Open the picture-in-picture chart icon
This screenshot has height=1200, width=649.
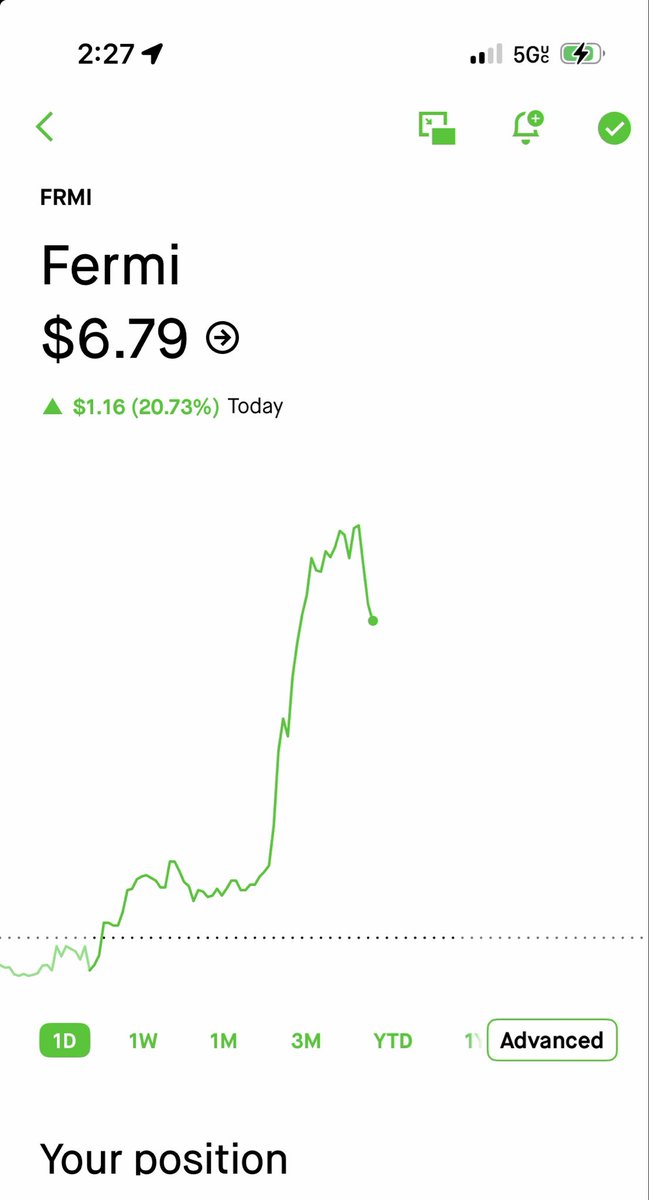point(437,128)
